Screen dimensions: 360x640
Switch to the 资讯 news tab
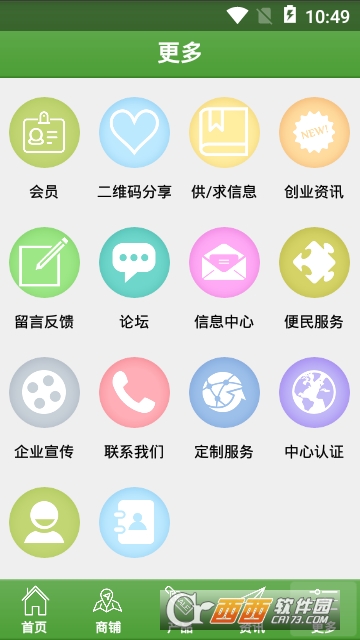click(252, 610)
